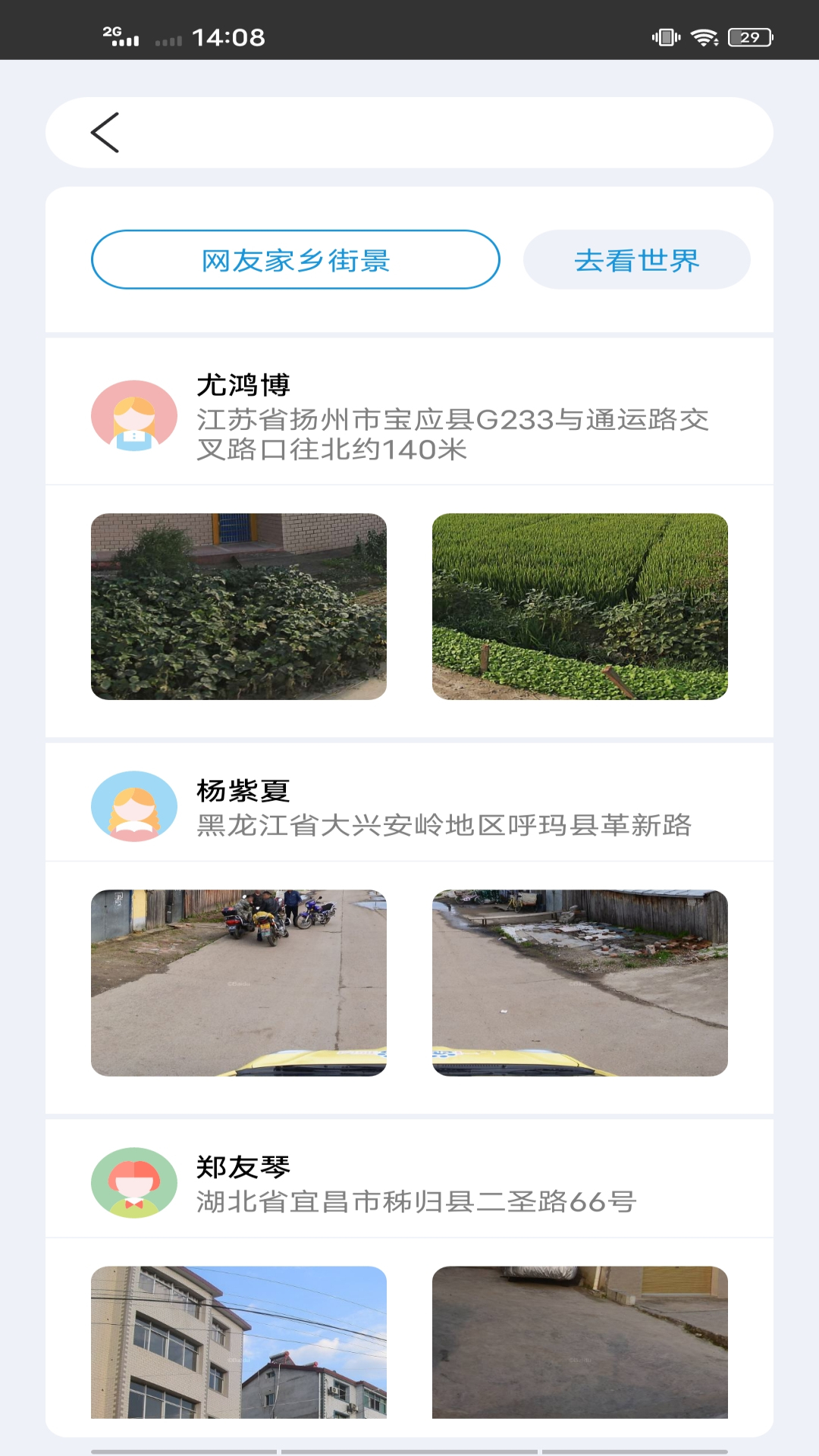The width and height of the screenshot is (819, 1456).
Task: View 尤鸿博's photo of the brick house
Action: point(239,607)
